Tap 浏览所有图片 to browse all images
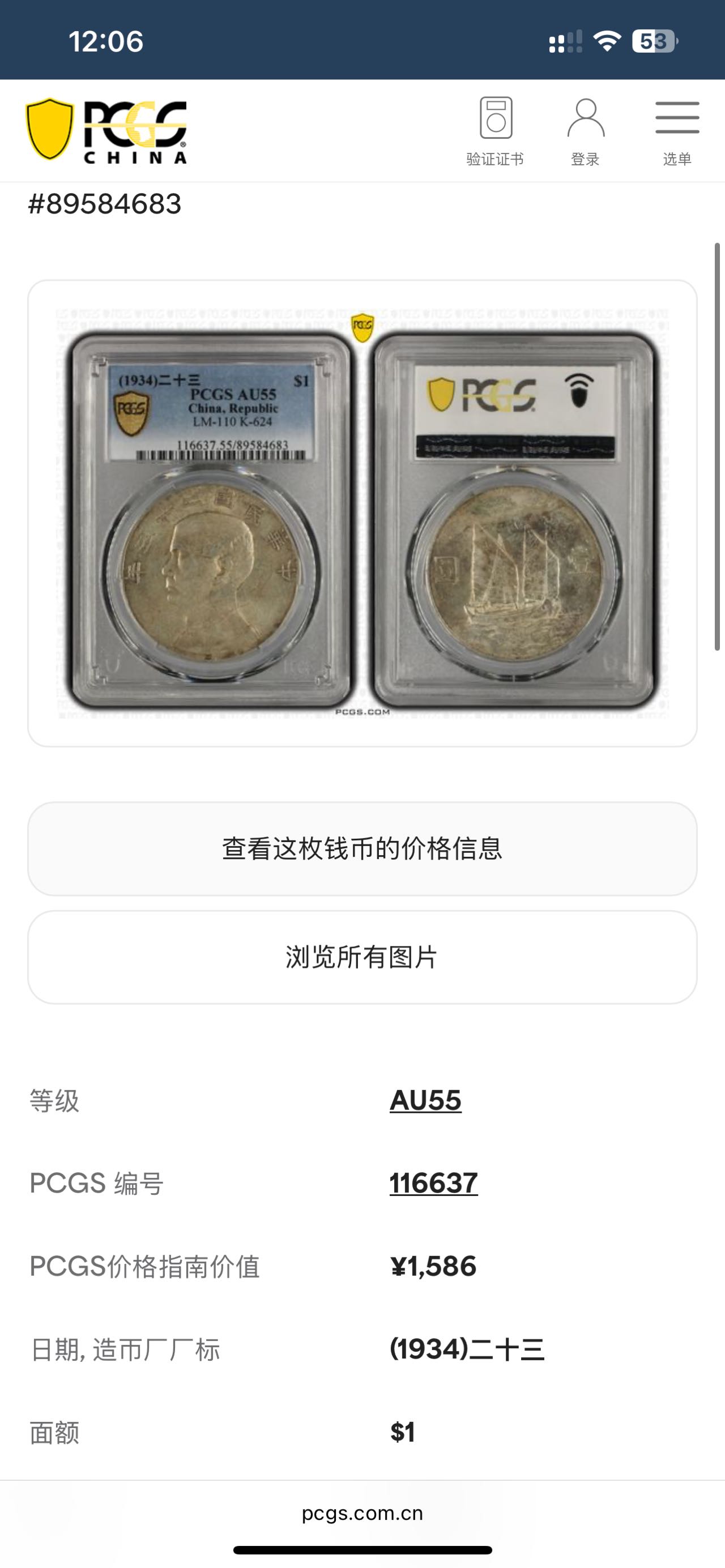The width and height of the screenshot is (725, 1568). 362,957
